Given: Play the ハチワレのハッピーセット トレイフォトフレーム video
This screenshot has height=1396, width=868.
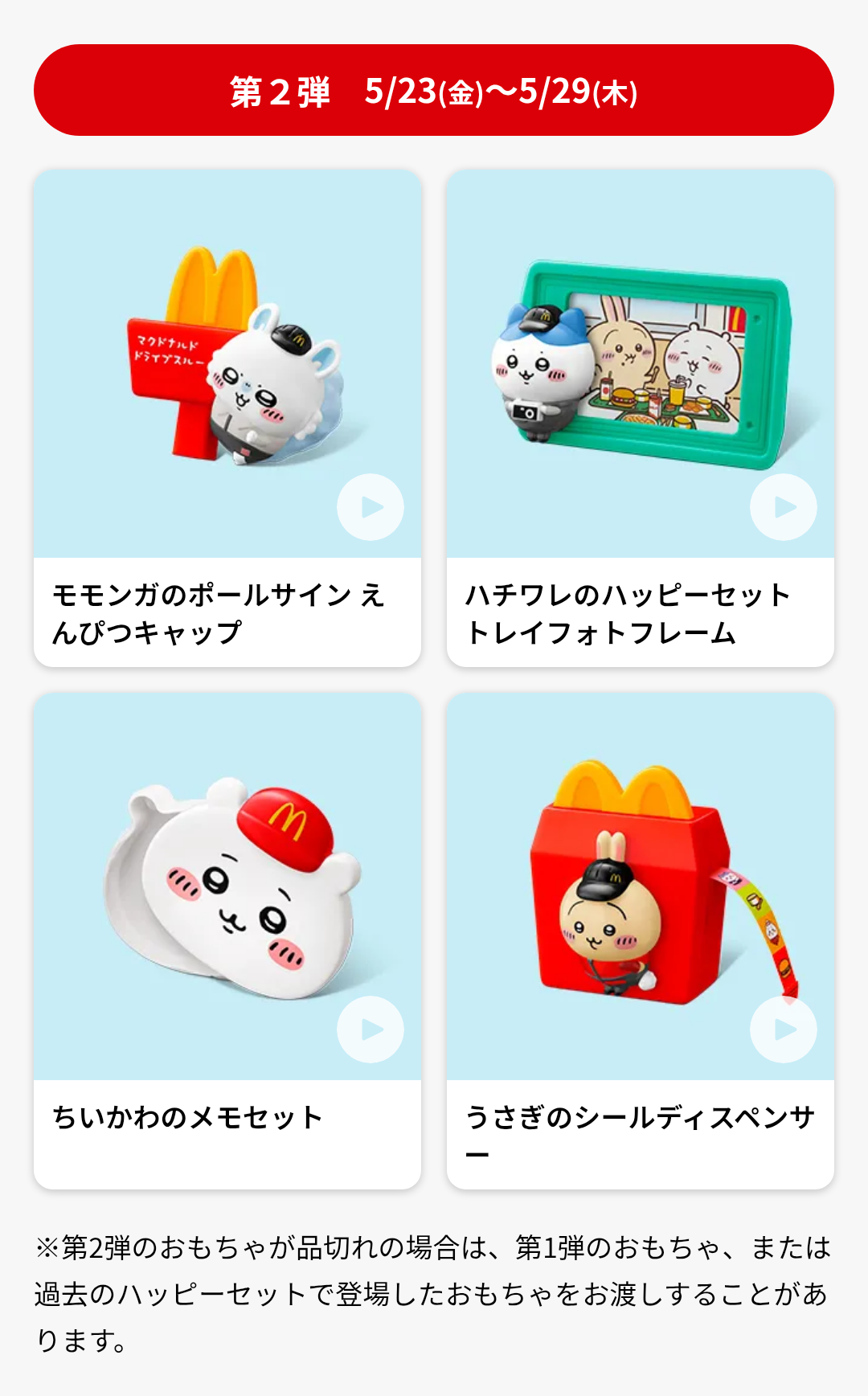Looking at the screenshot, I should (x=784, y=507).
